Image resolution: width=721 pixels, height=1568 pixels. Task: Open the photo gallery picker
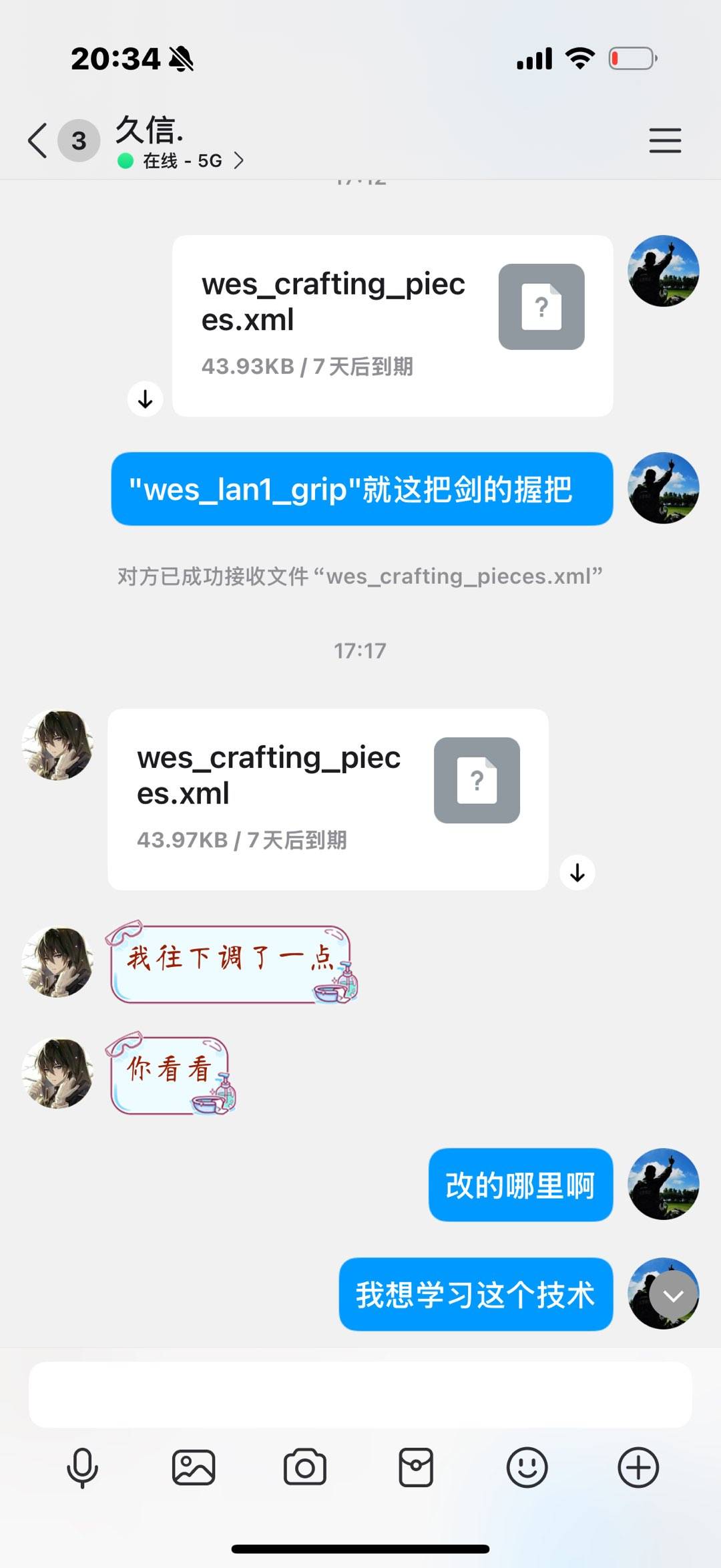point(194,1468)
